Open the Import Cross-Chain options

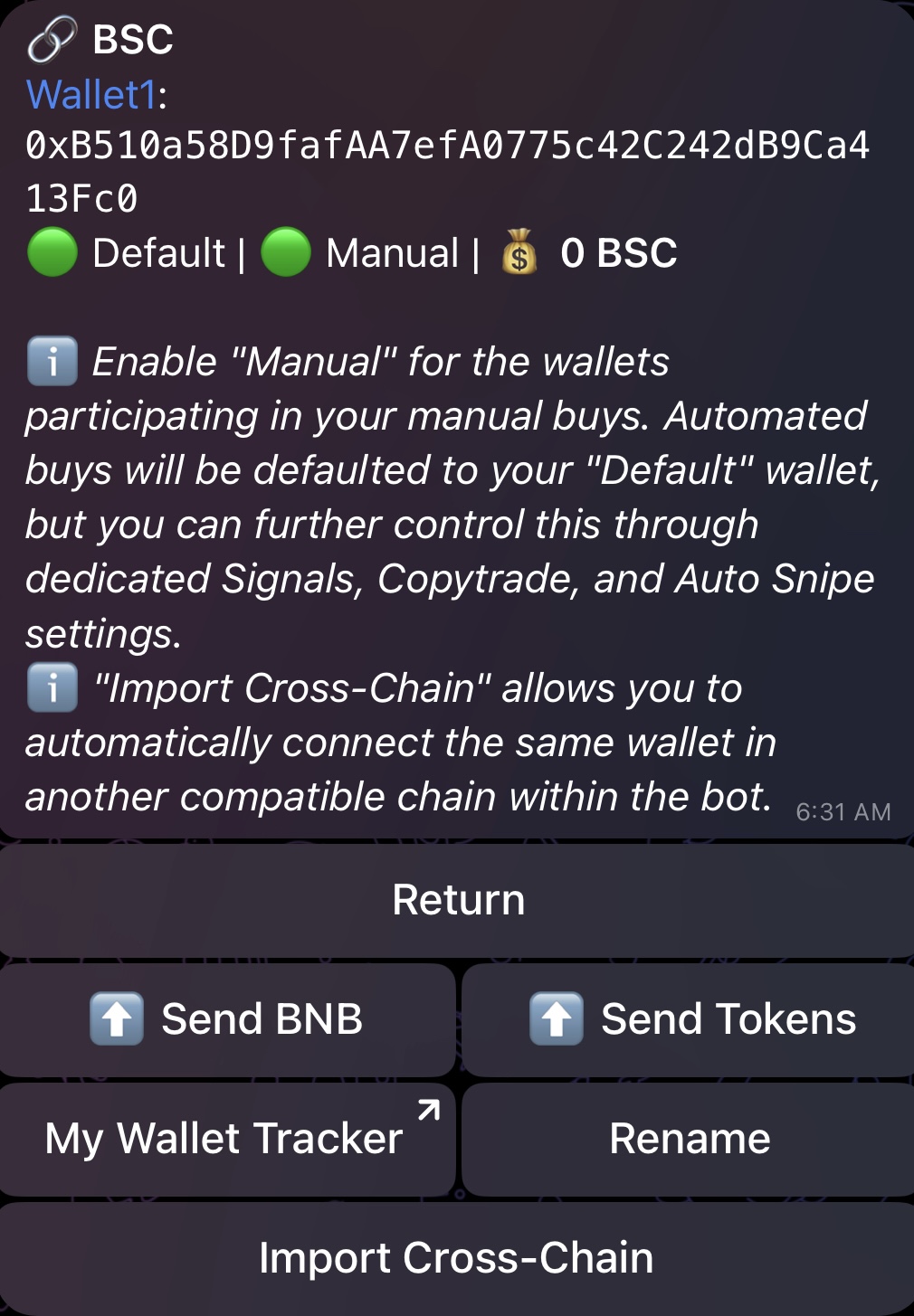point(457,1256)
